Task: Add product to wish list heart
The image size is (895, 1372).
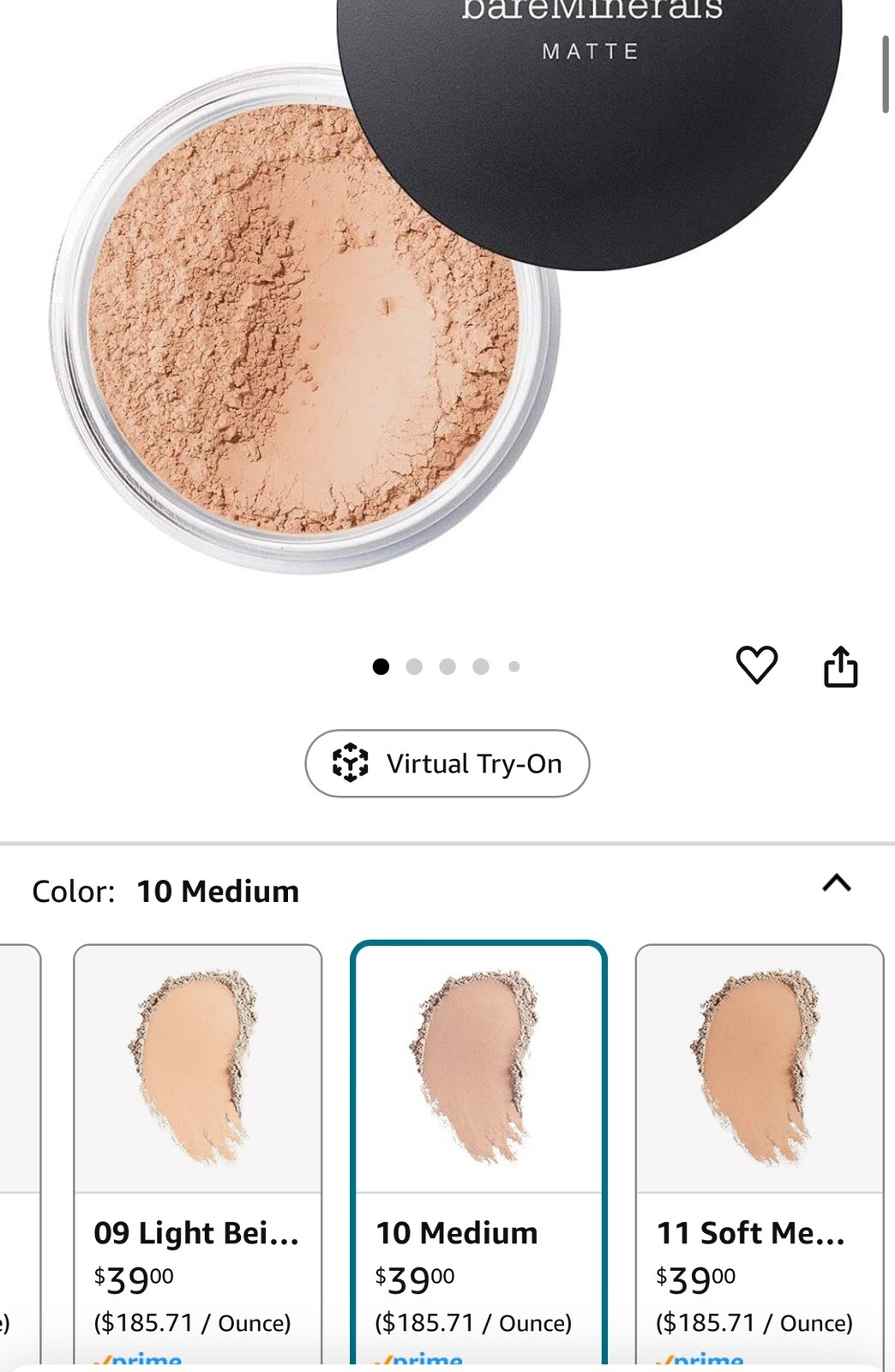Action: point(756,665)
